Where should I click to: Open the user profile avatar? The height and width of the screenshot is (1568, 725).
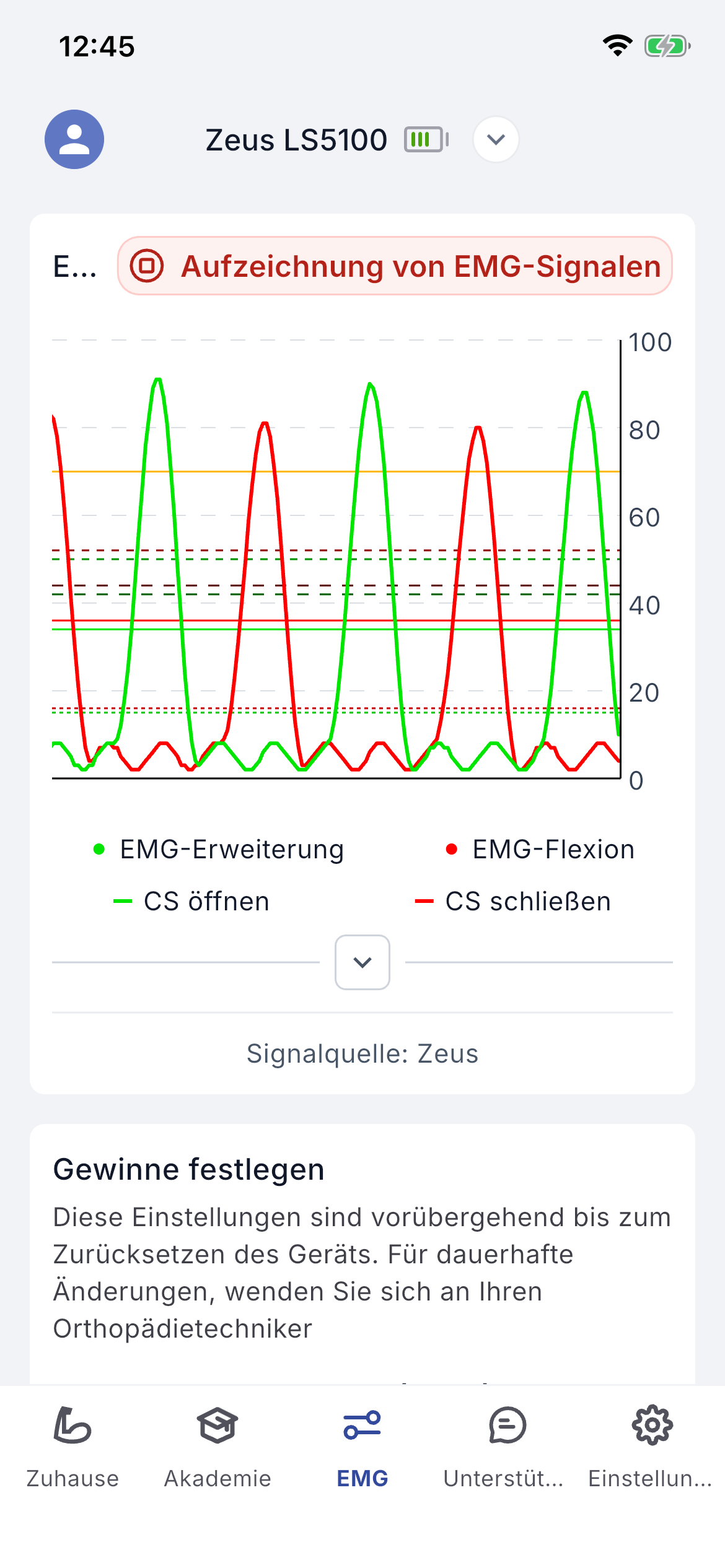pyautogui.click(x=74, y=139)
